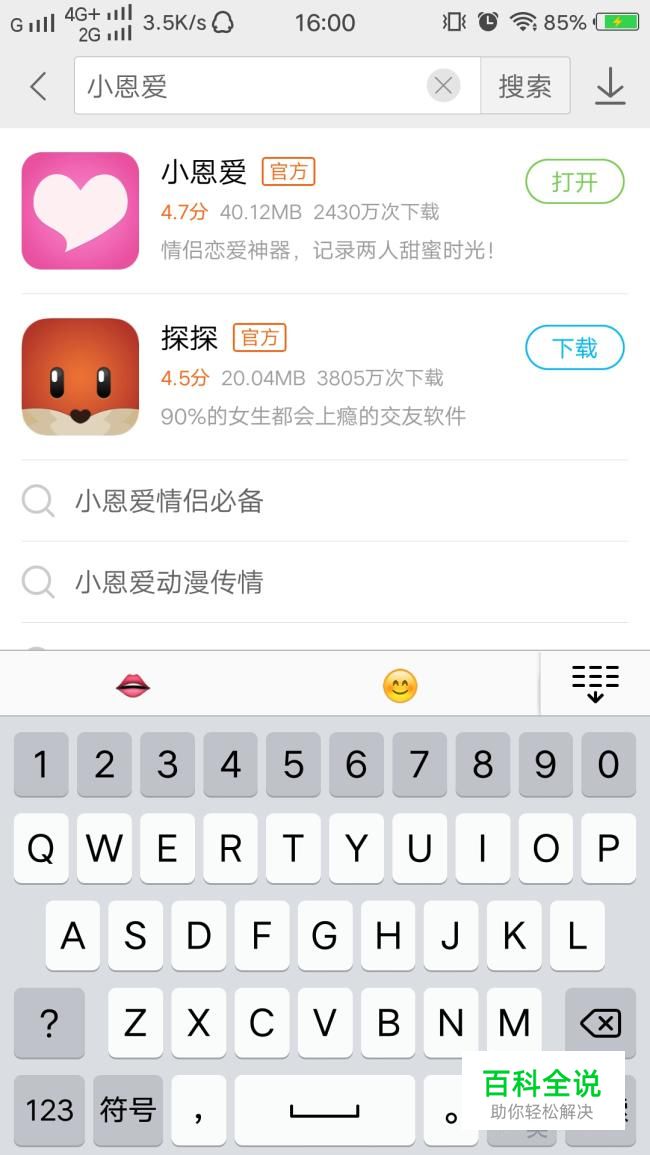
Task: Tap the search field containing 小恩爱
Action: click(x=250, y=87)
